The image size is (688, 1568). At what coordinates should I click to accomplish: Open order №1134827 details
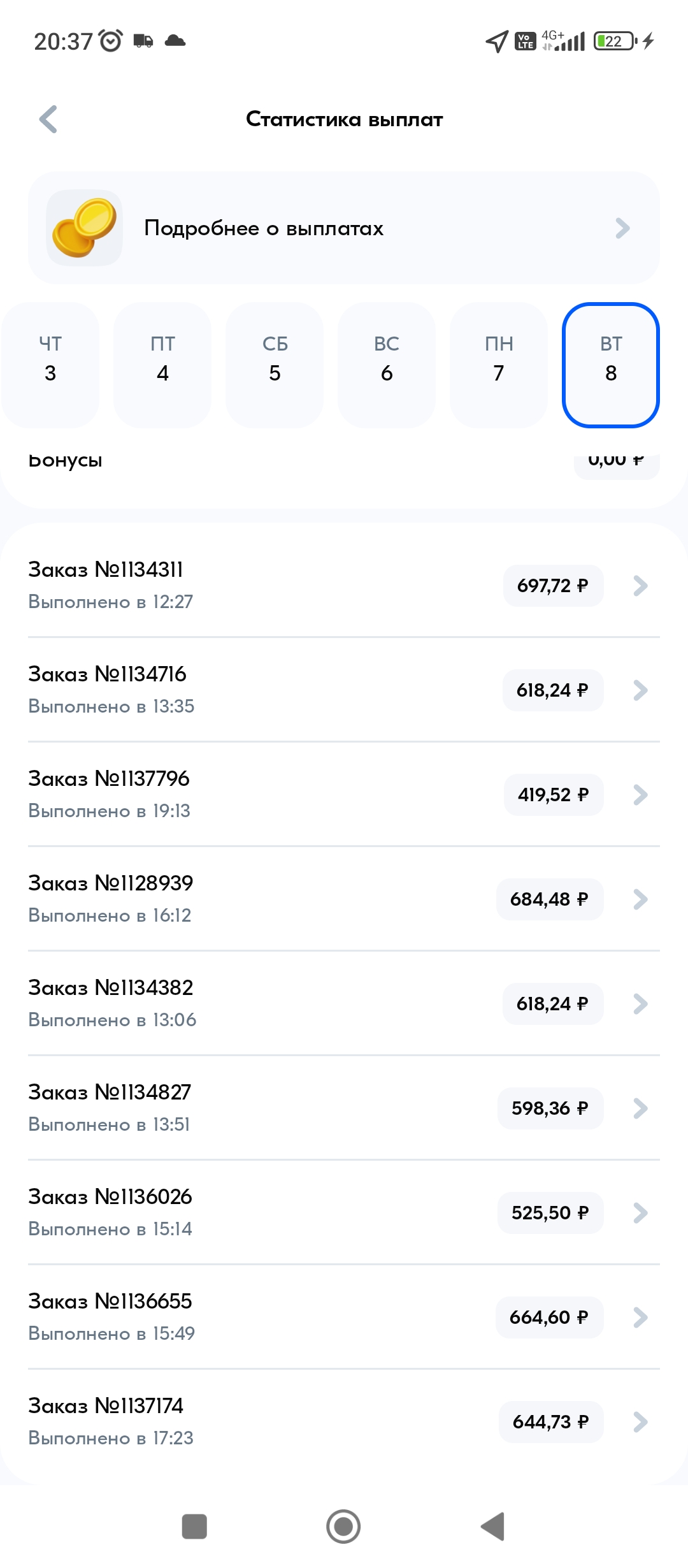pos(344,1108)
